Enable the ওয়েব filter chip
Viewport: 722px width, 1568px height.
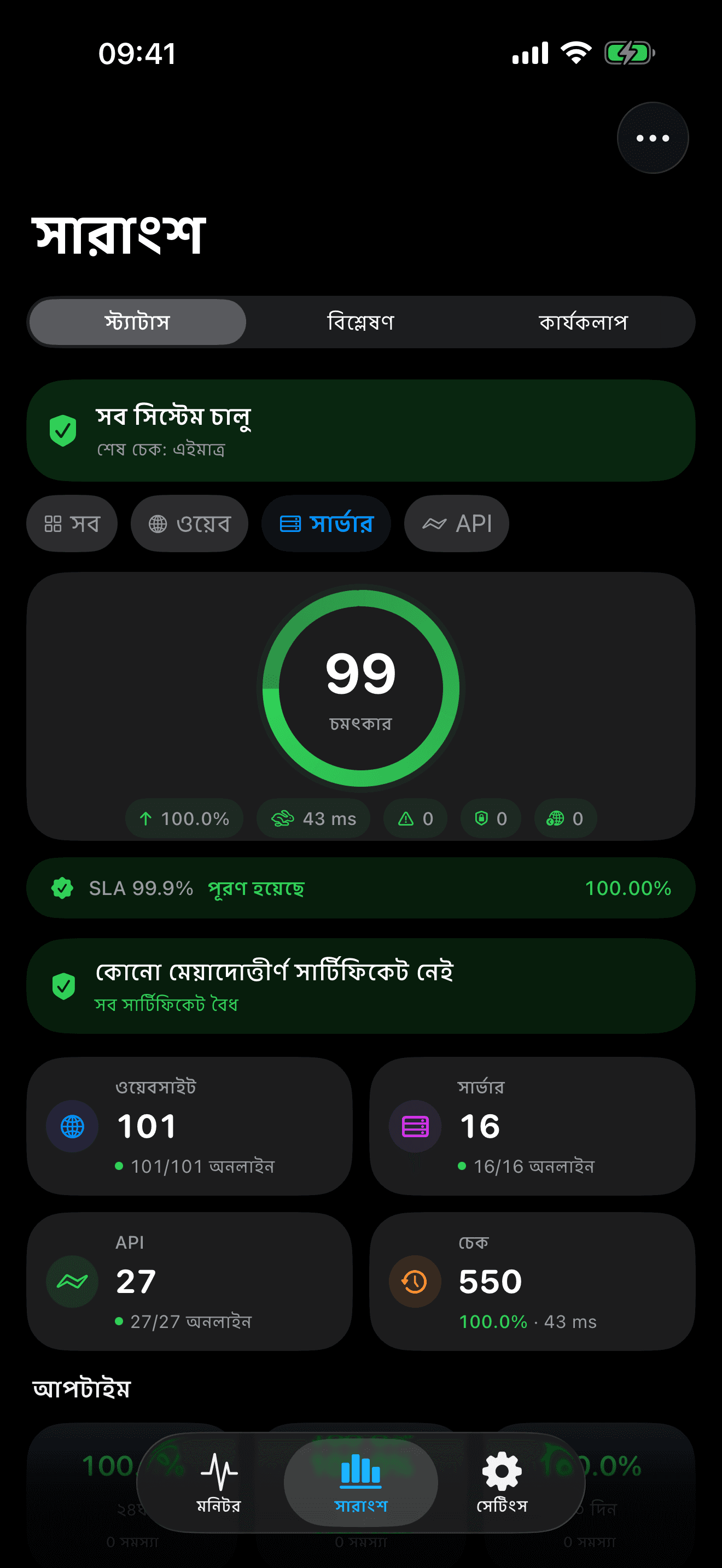point(189,523)
